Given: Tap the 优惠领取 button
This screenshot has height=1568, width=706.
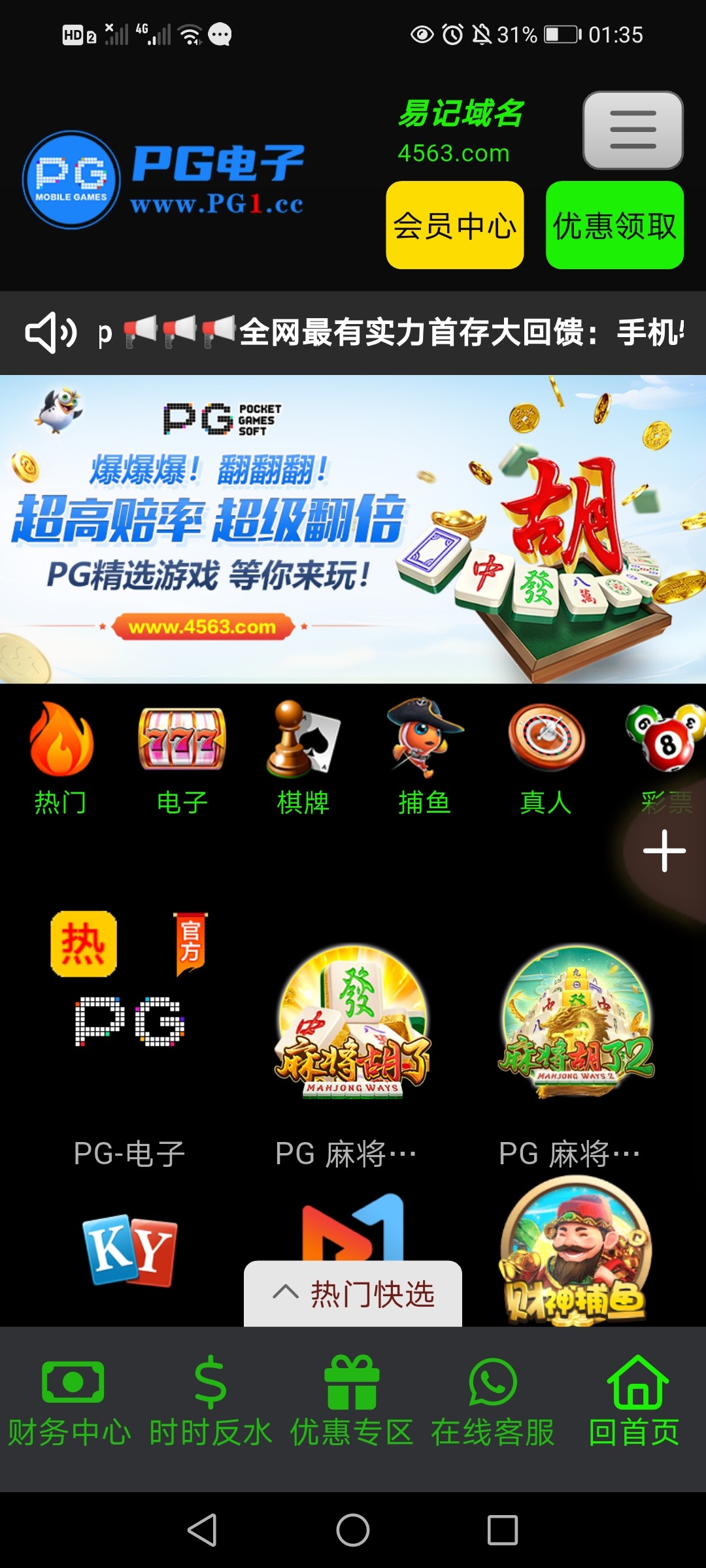Looking at the screenshot, I should click(614, 225).
